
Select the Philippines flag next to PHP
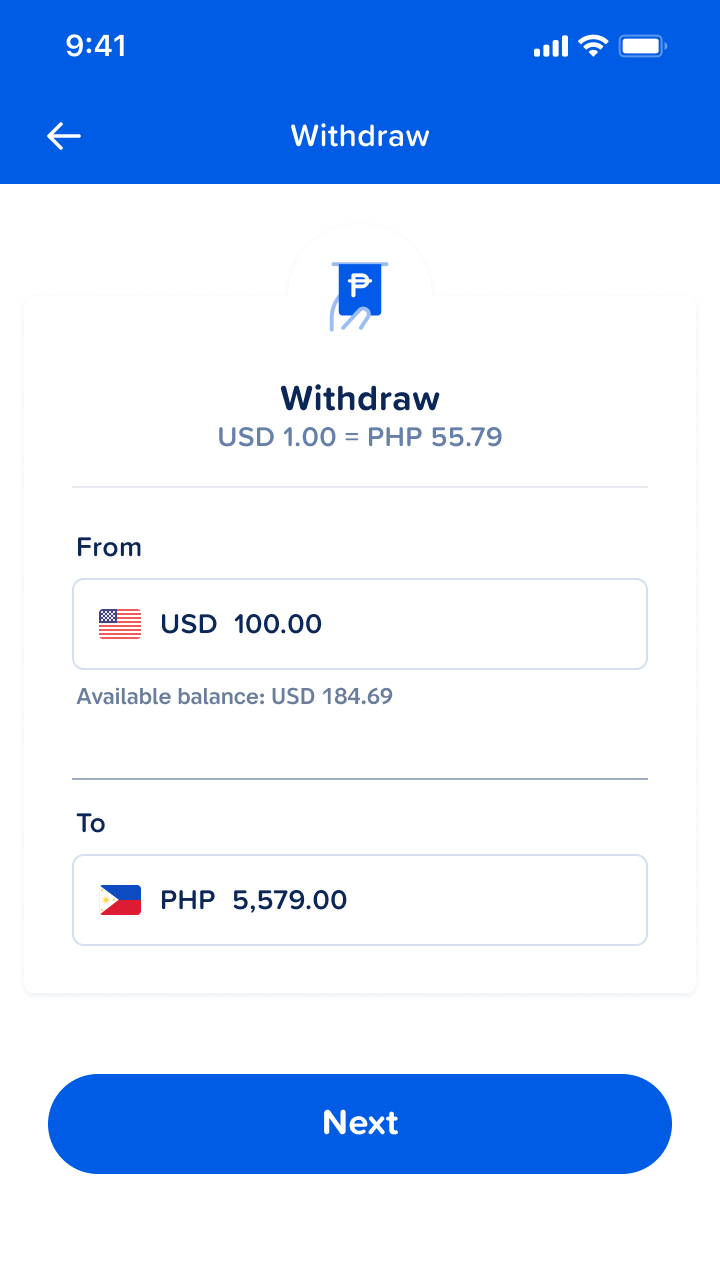pos(119,898)
